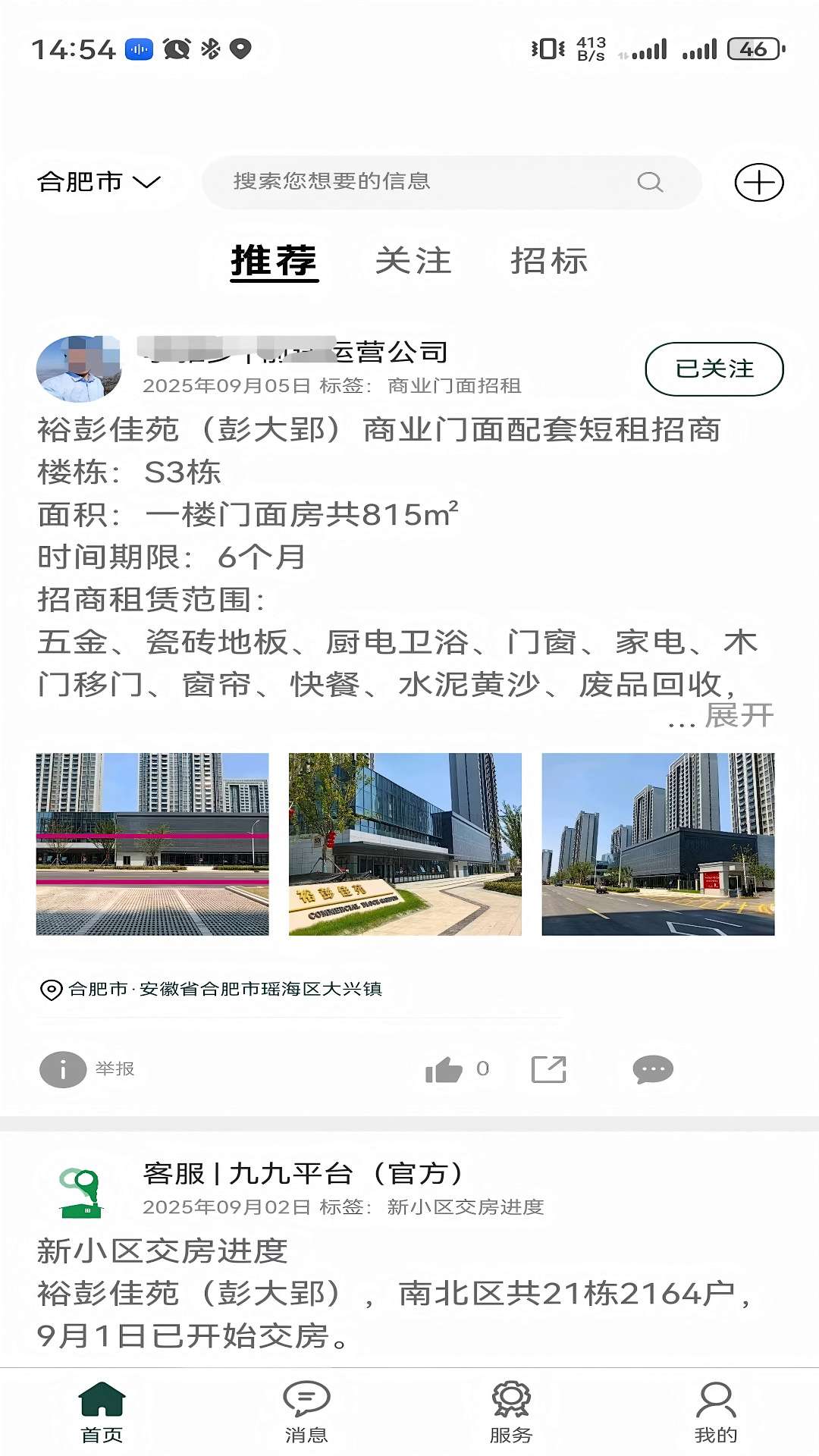
Task: Unfollow by tapping 已关注 toggle
Action: click(714, 369)
